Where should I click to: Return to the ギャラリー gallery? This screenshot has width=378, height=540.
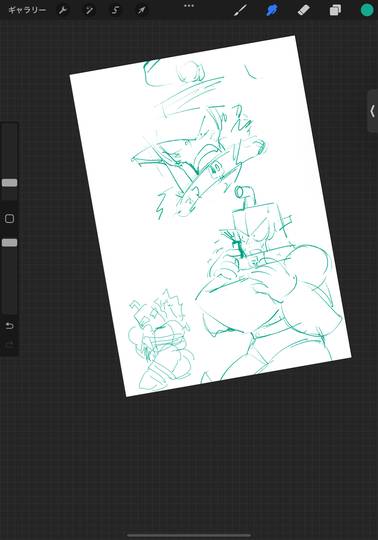27,10
